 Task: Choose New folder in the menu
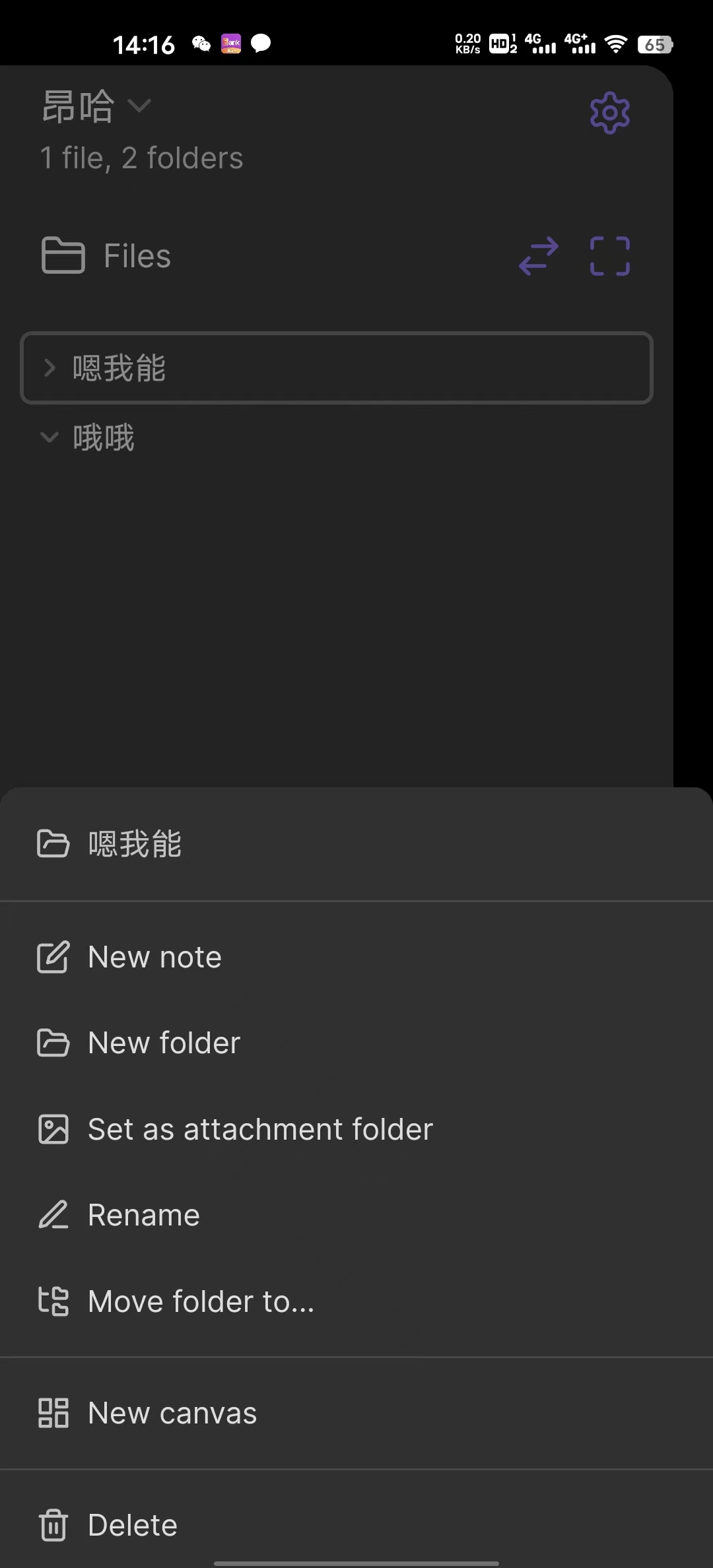pos(164,1043)
